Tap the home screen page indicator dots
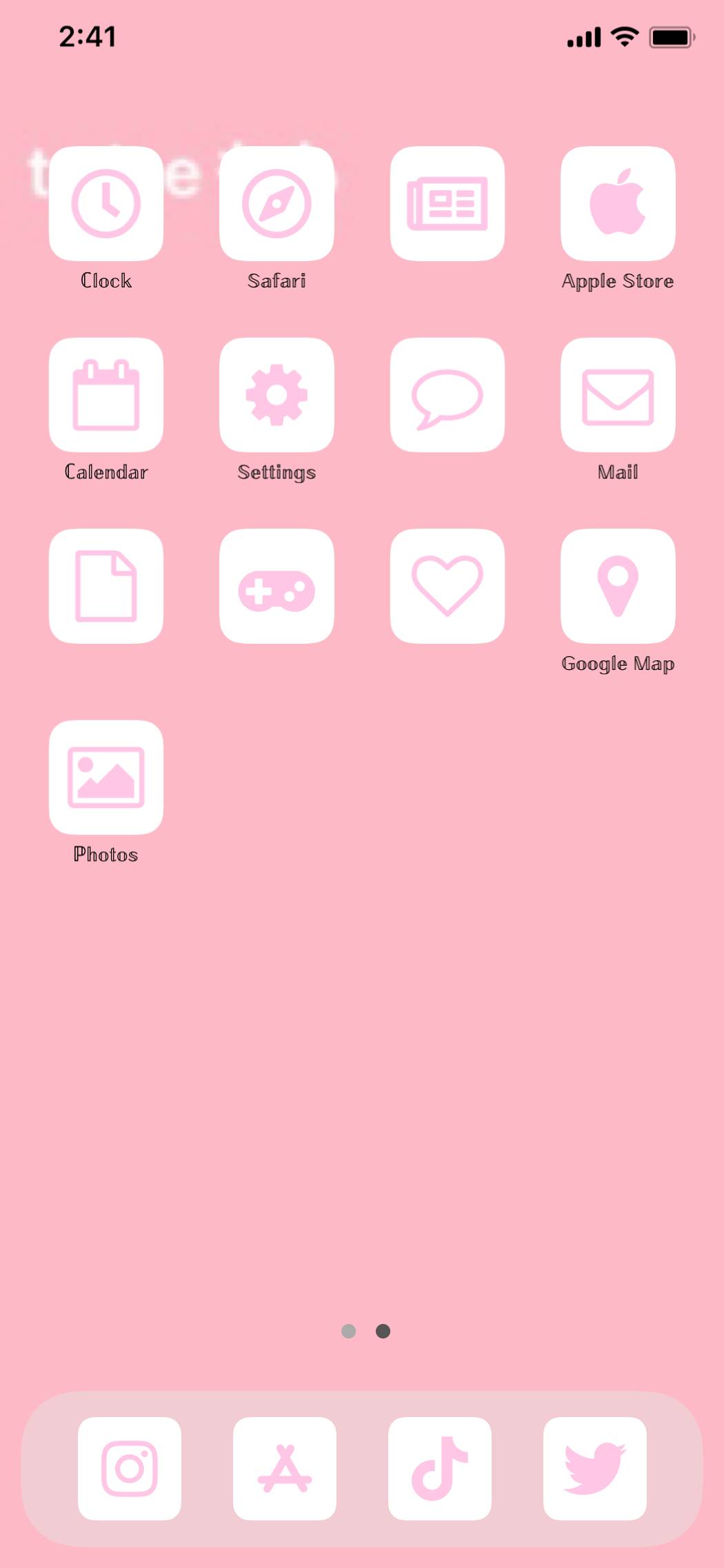This screenshot has width=724, height=1568. [x=366, y=1331]
